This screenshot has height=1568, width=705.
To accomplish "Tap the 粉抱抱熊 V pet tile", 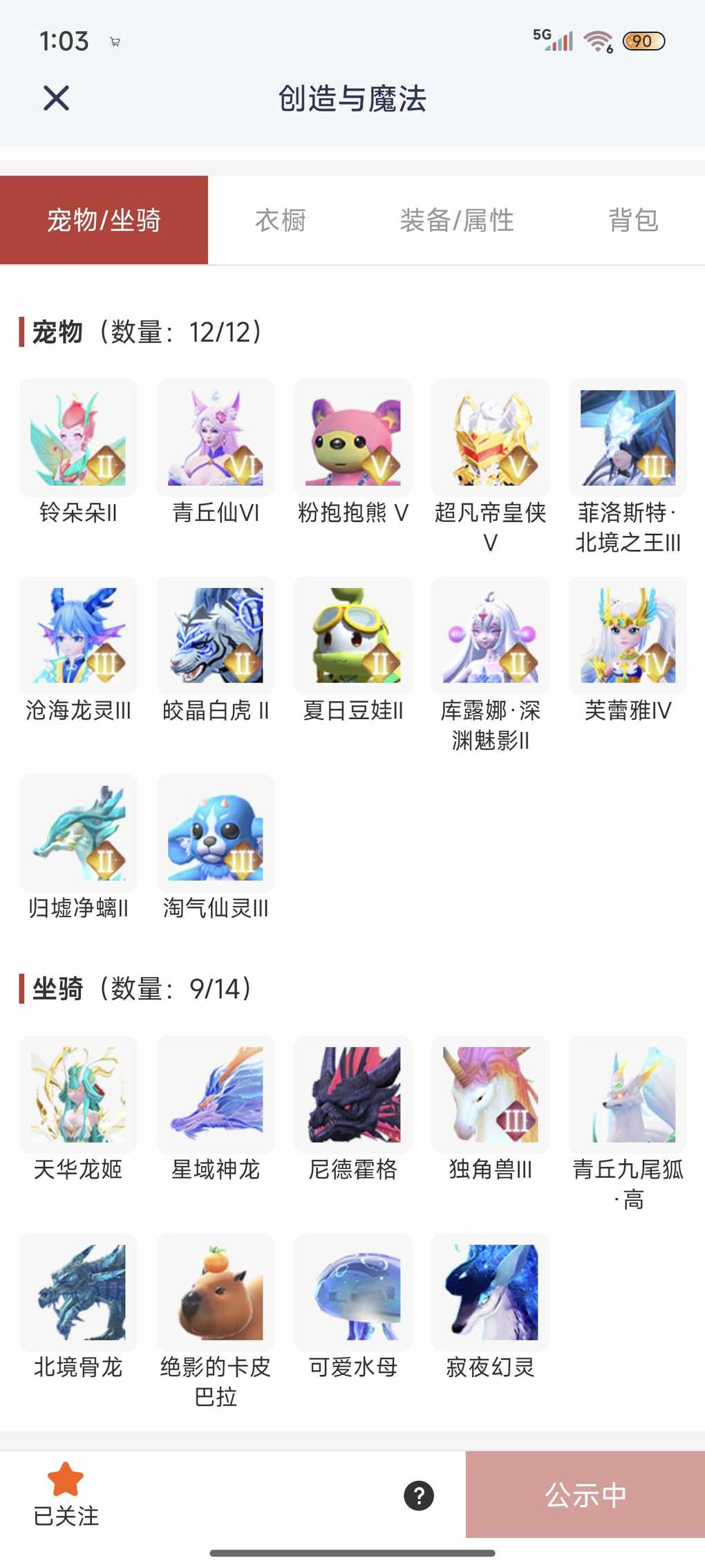I will [353, 438].
